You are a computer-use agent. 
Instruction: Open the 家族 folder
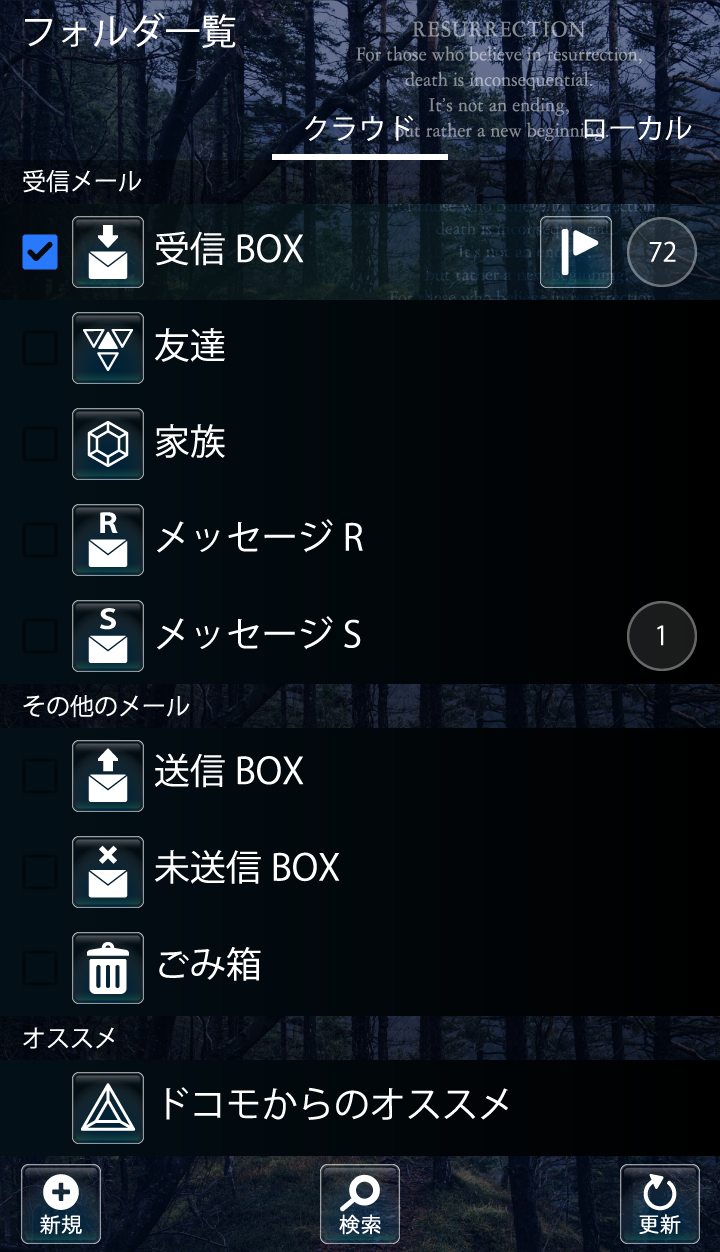(x=300, y=443)
